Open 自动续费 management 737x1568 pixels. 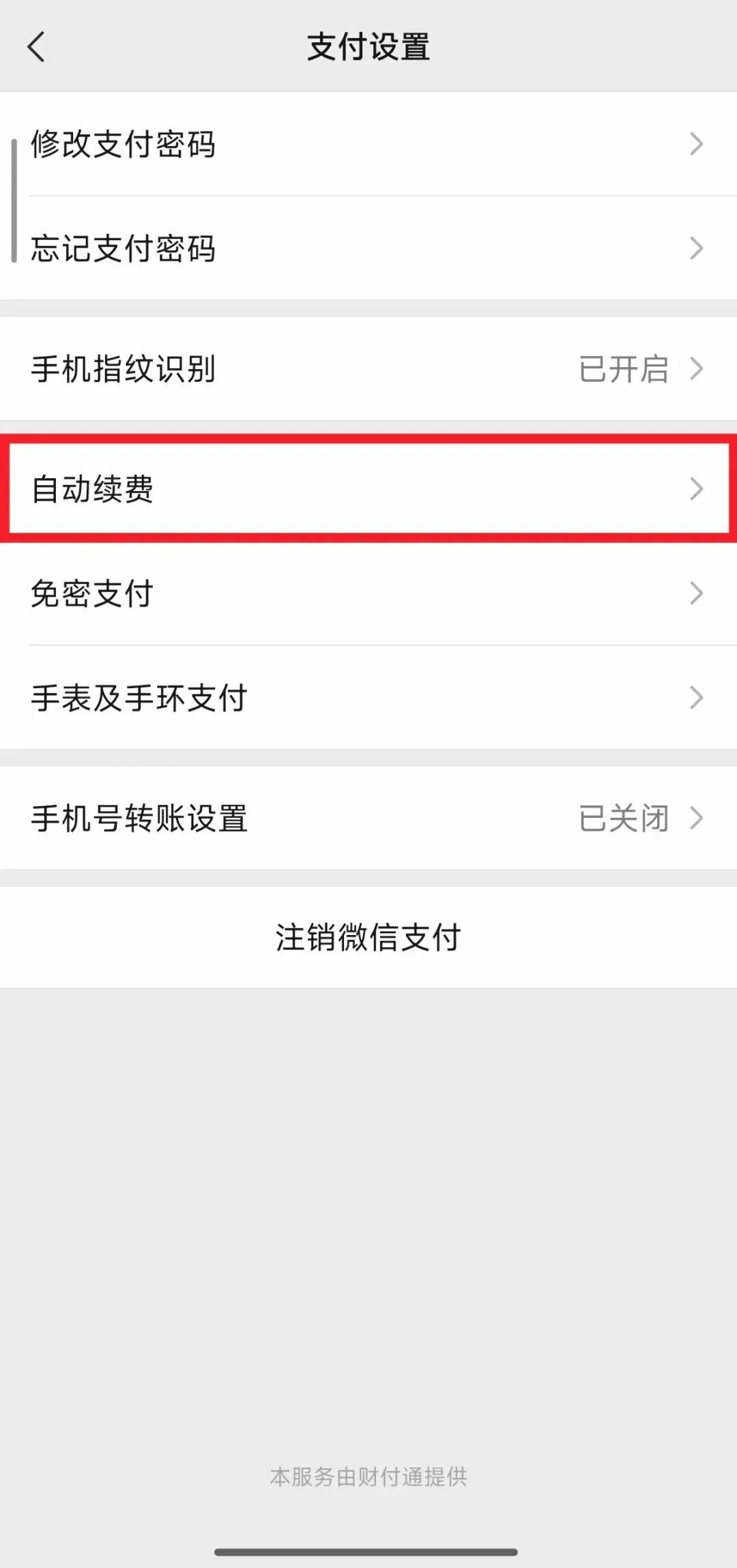pyautogui.click(x=369, y=489)
